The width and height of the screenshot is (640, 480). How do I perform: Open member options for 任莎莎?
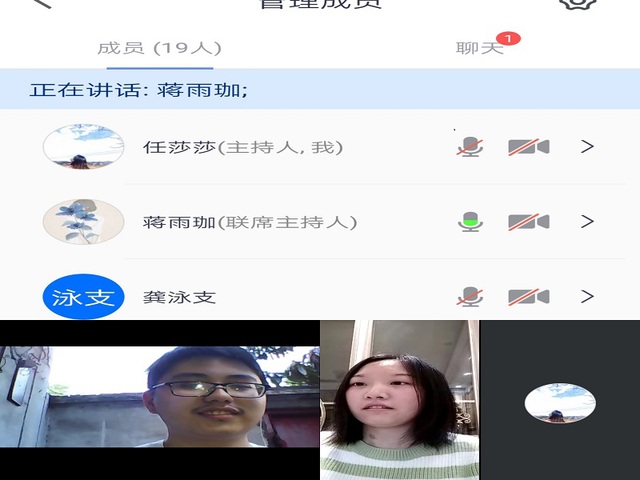click(x=588, y=147)
